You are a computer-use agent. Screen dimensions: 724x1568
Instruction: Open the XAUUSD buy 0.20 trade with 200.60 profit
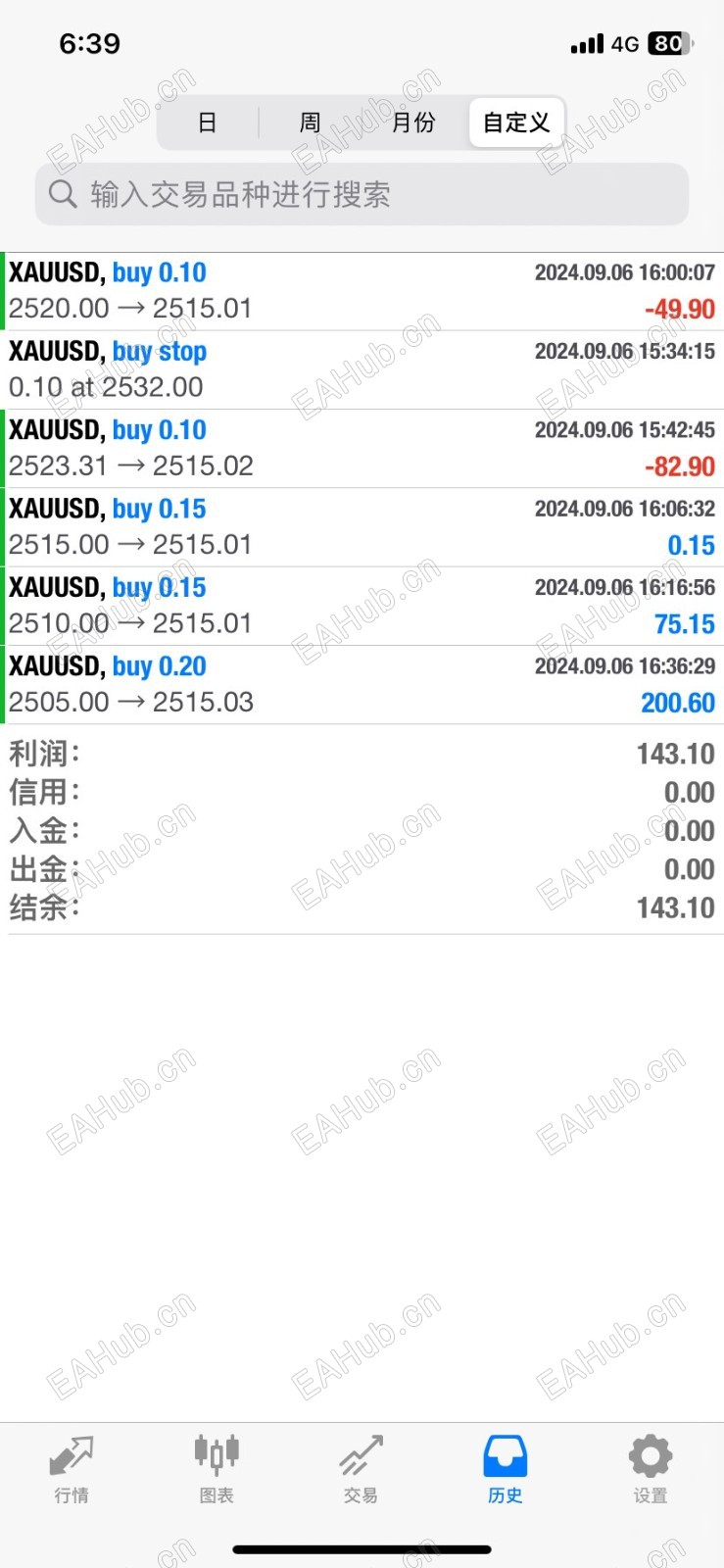[x=362, y=685]
